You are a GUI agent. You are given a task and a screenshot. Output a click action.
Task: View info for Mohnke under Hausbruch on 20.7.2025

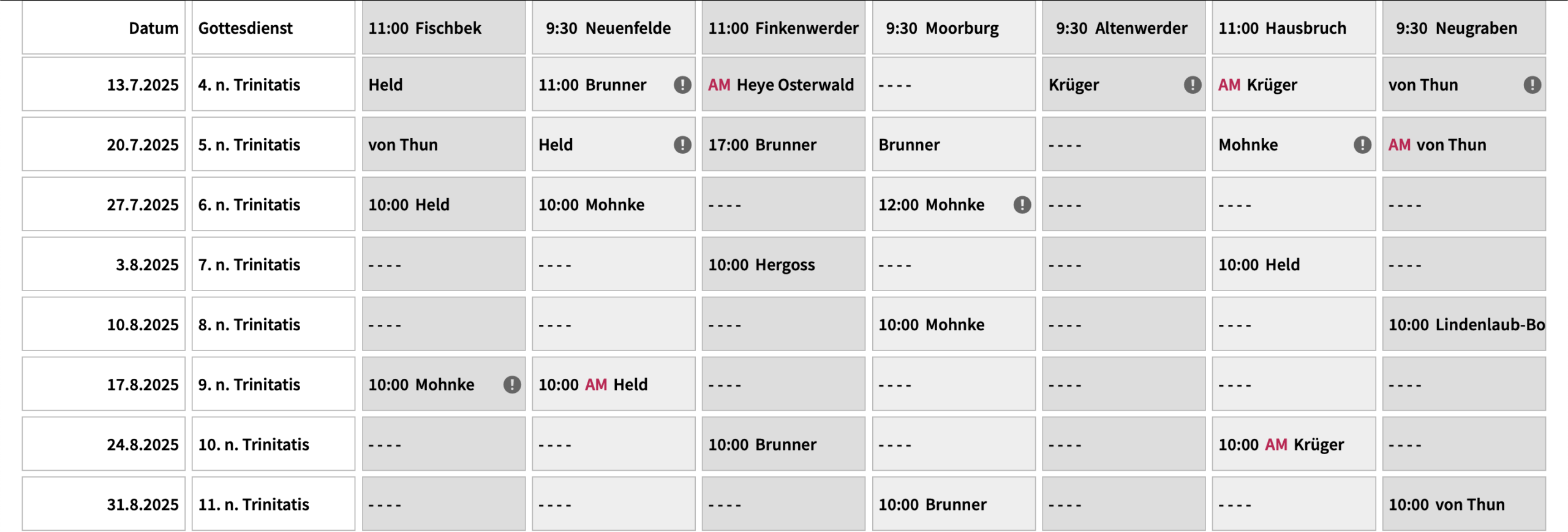1362,145
